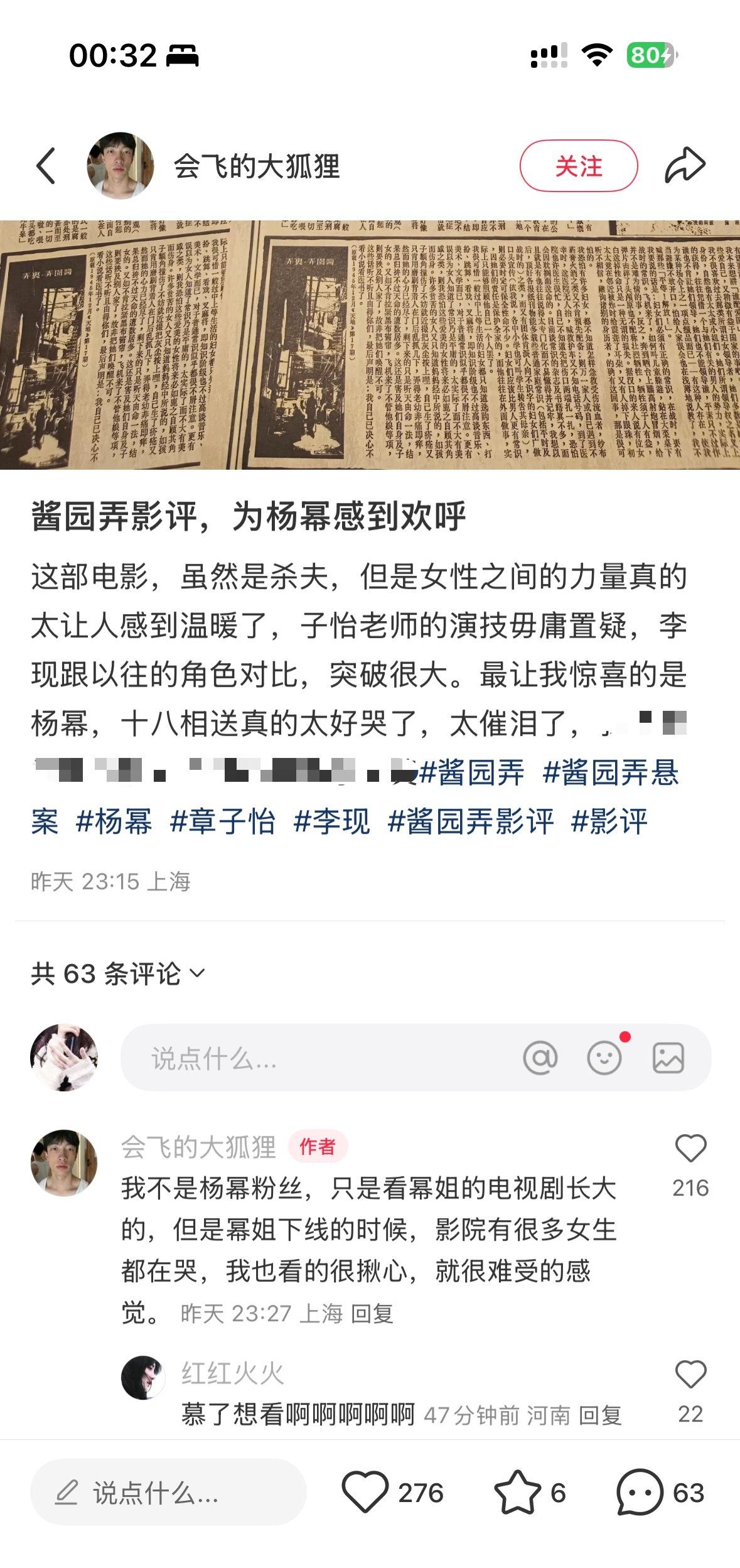Mention someone with the @ icon

[540, 1058]
